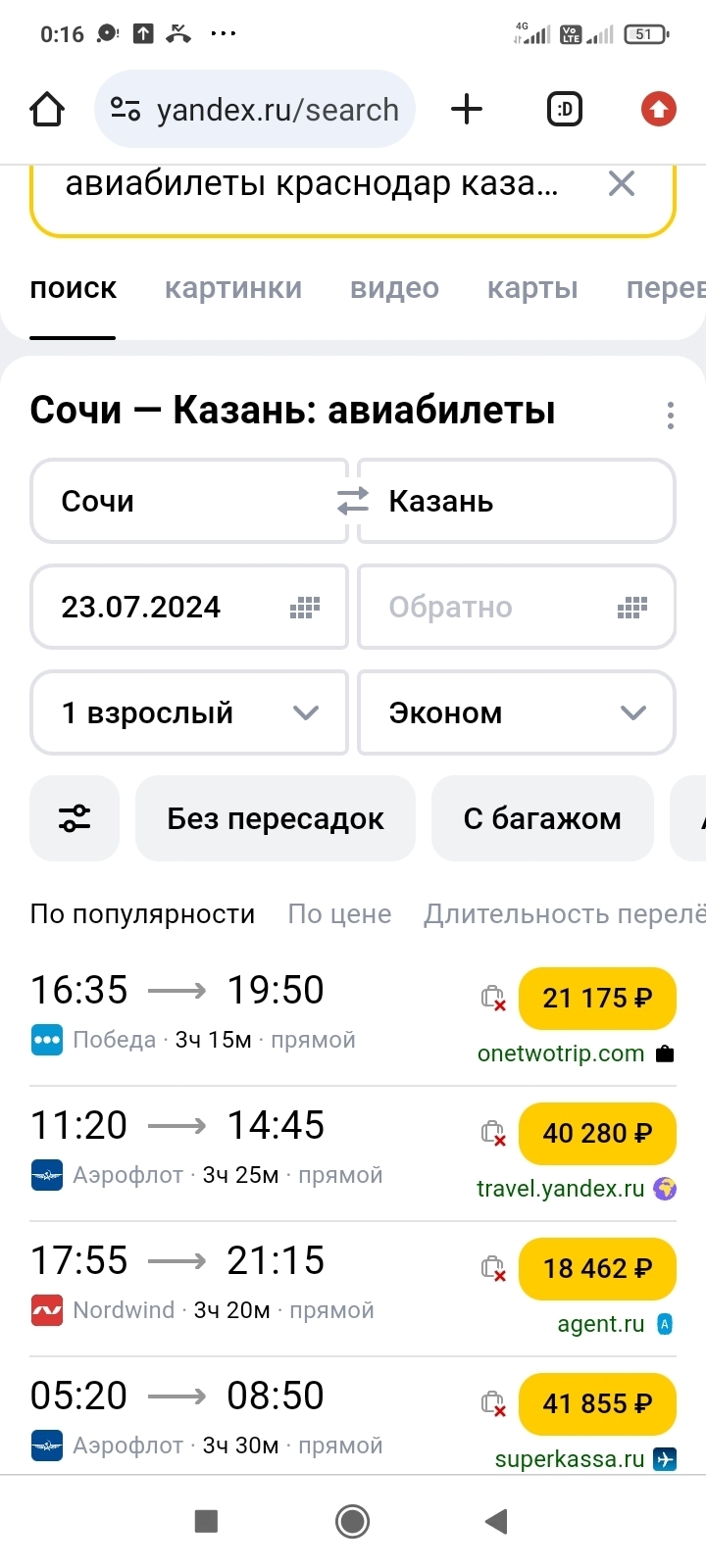
Task: Open the browser home page icon
Action: 47,109
